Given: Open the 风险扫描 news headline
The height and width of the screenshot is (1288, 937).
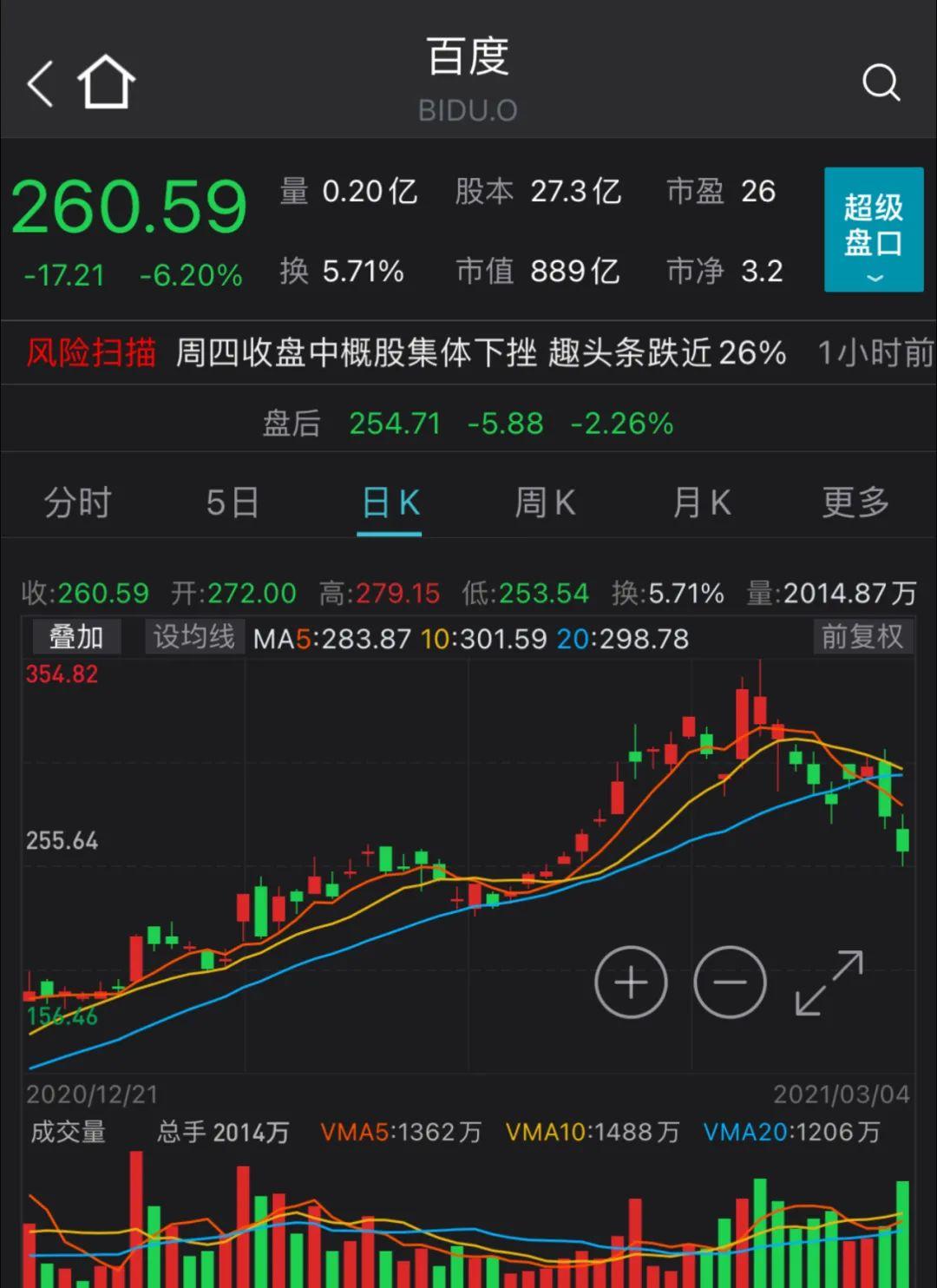Looking at the screenshot, I should (480, 352).
